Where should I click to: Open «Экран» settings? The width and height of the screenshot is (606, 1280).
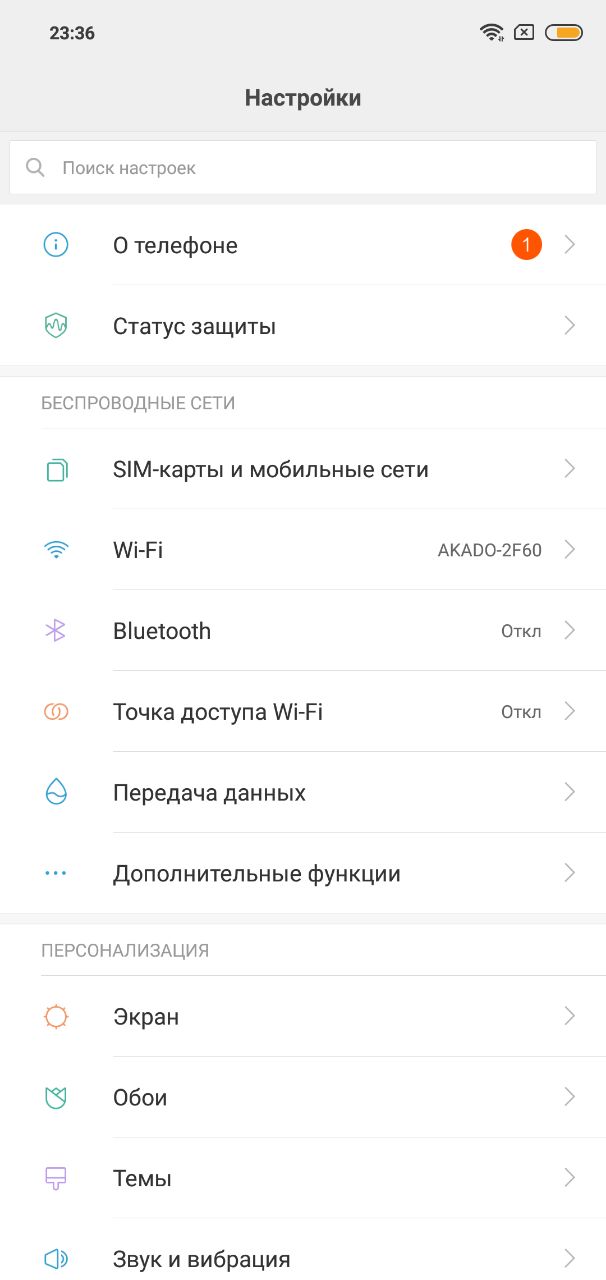coord(303,1017)
